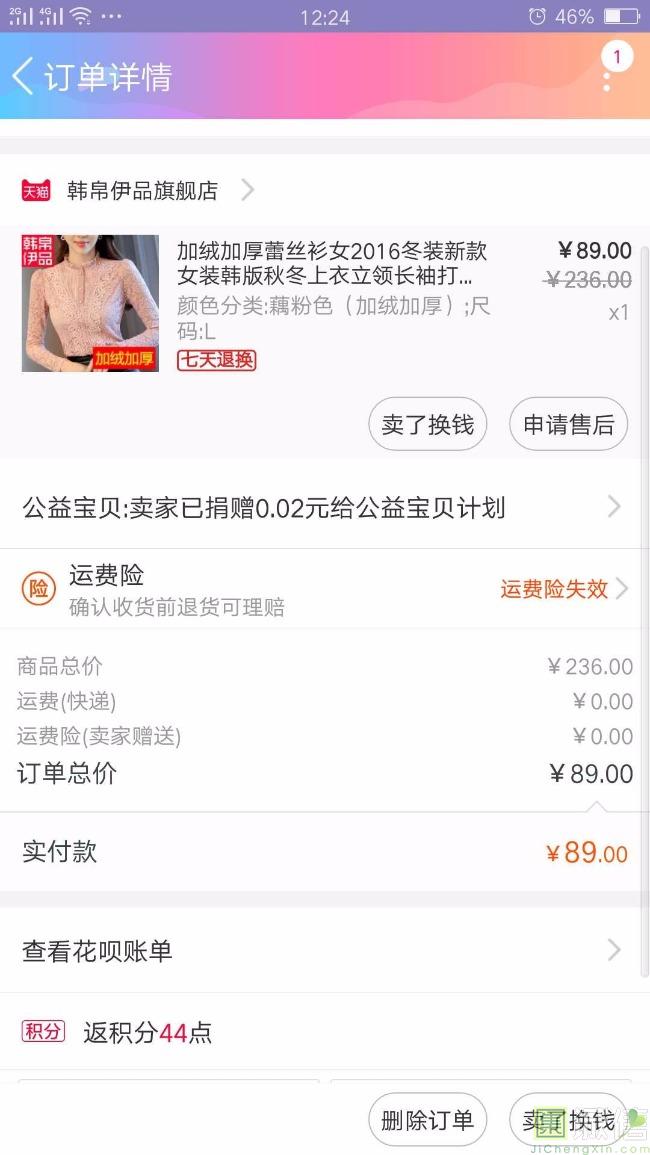View 运费险 shipping insurance details
Viewport: 650px width, 1155px height.
coord(324,589)
